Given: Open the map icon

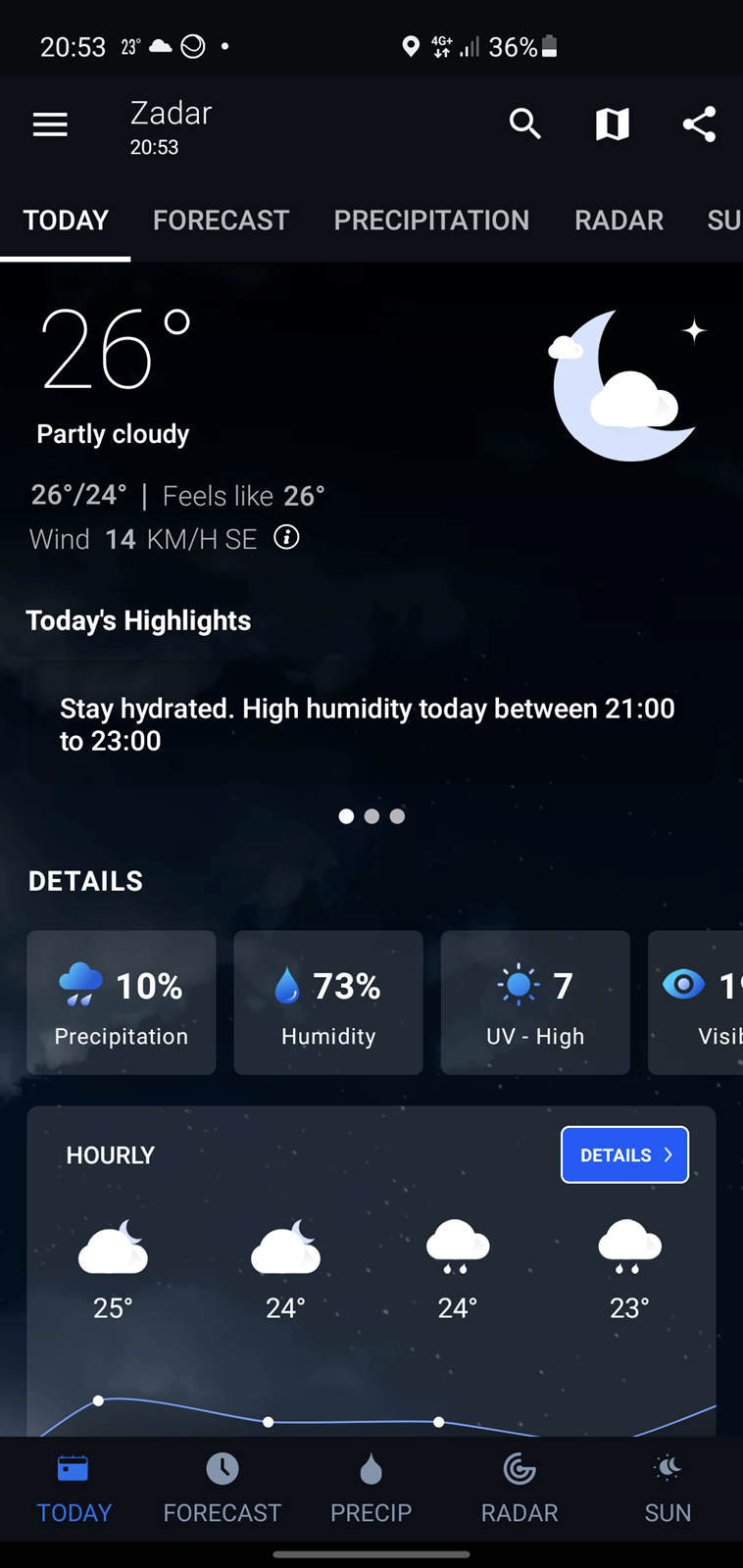Looking at the screenshot, I should click(613, 124).
